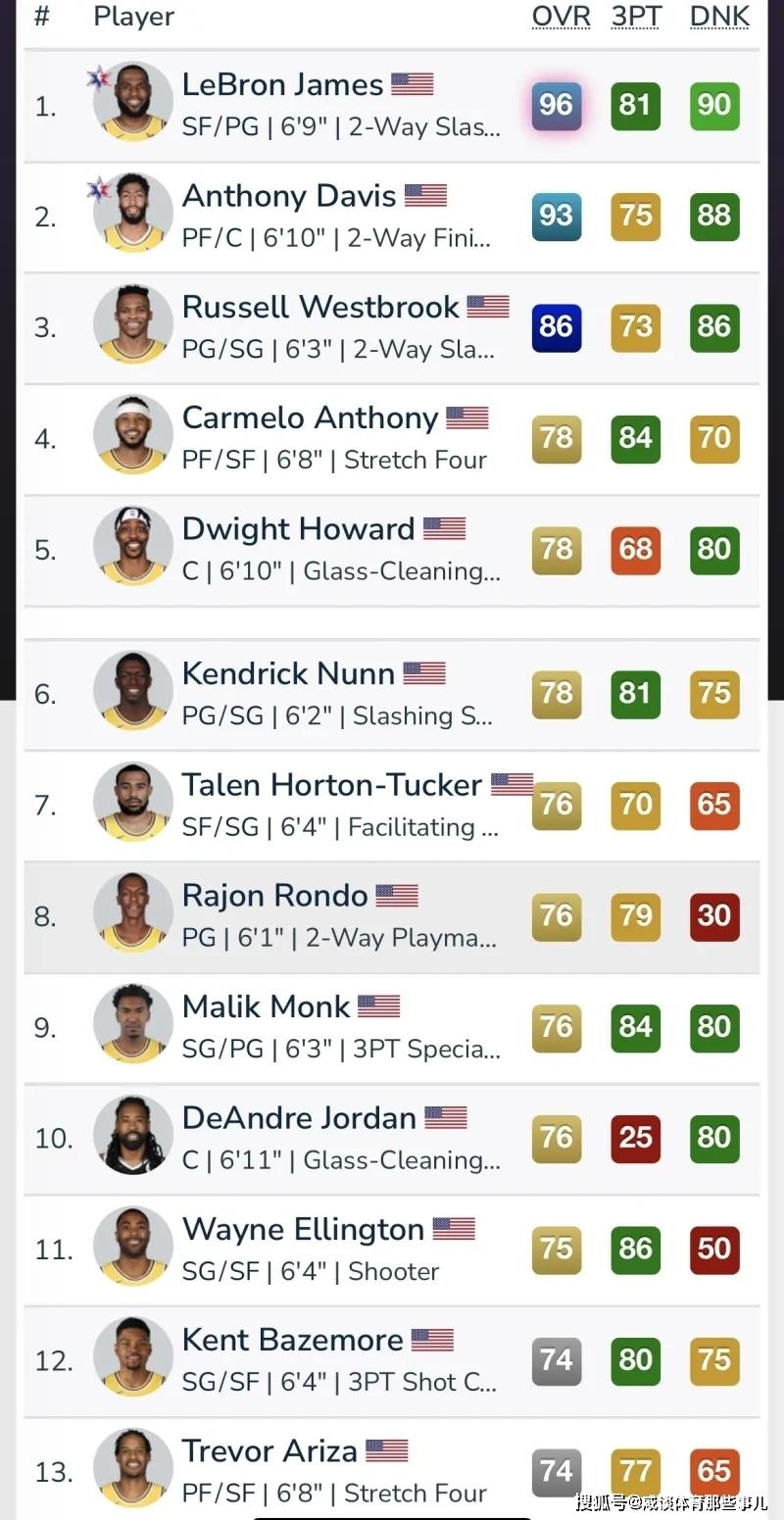Open Anthony Davis player page
Viewport: 784px width, 1520px height.
pyautogui.click(x=289, y=196)
